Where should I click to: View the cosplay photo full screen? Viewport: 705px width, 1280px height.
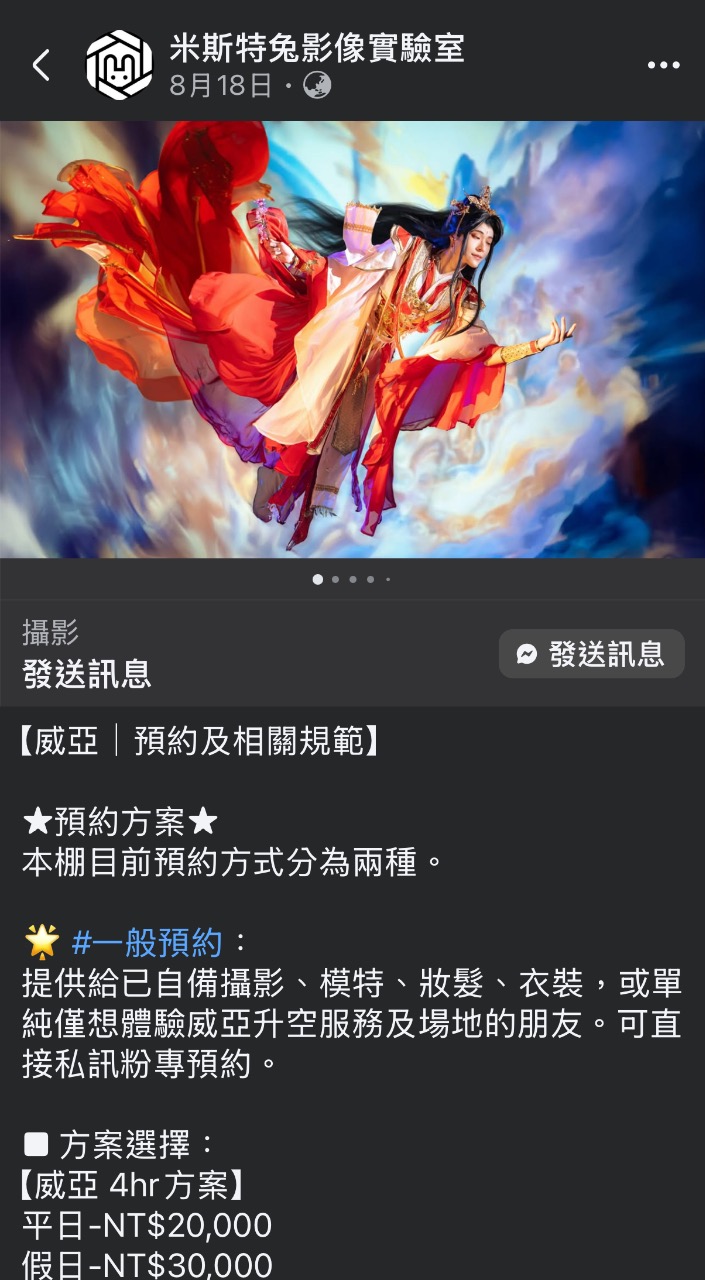pyautogui.click(x=352, y=340)
